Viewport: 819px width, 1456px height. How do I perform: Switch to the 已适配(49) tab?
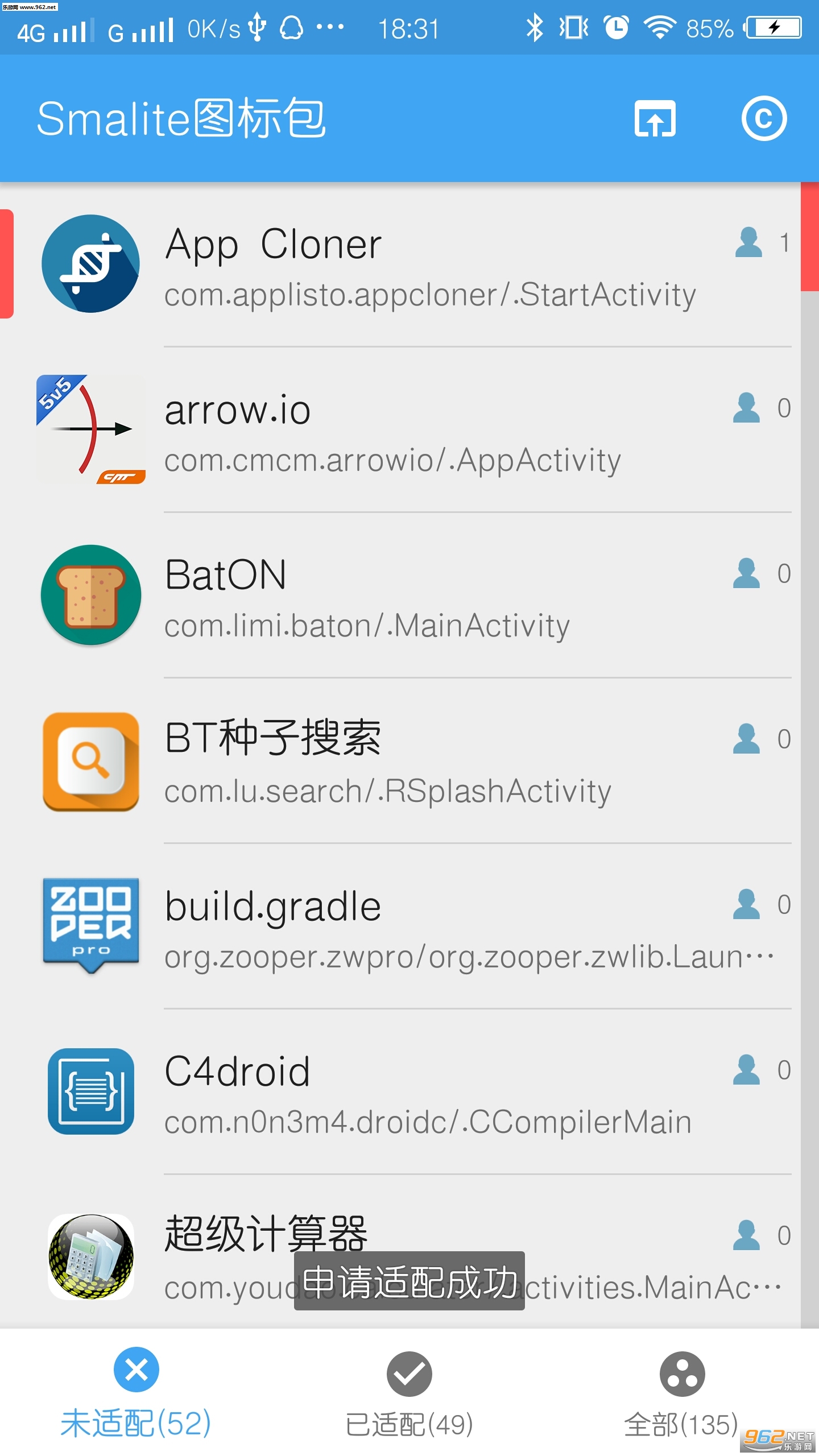click(409, 1392)
